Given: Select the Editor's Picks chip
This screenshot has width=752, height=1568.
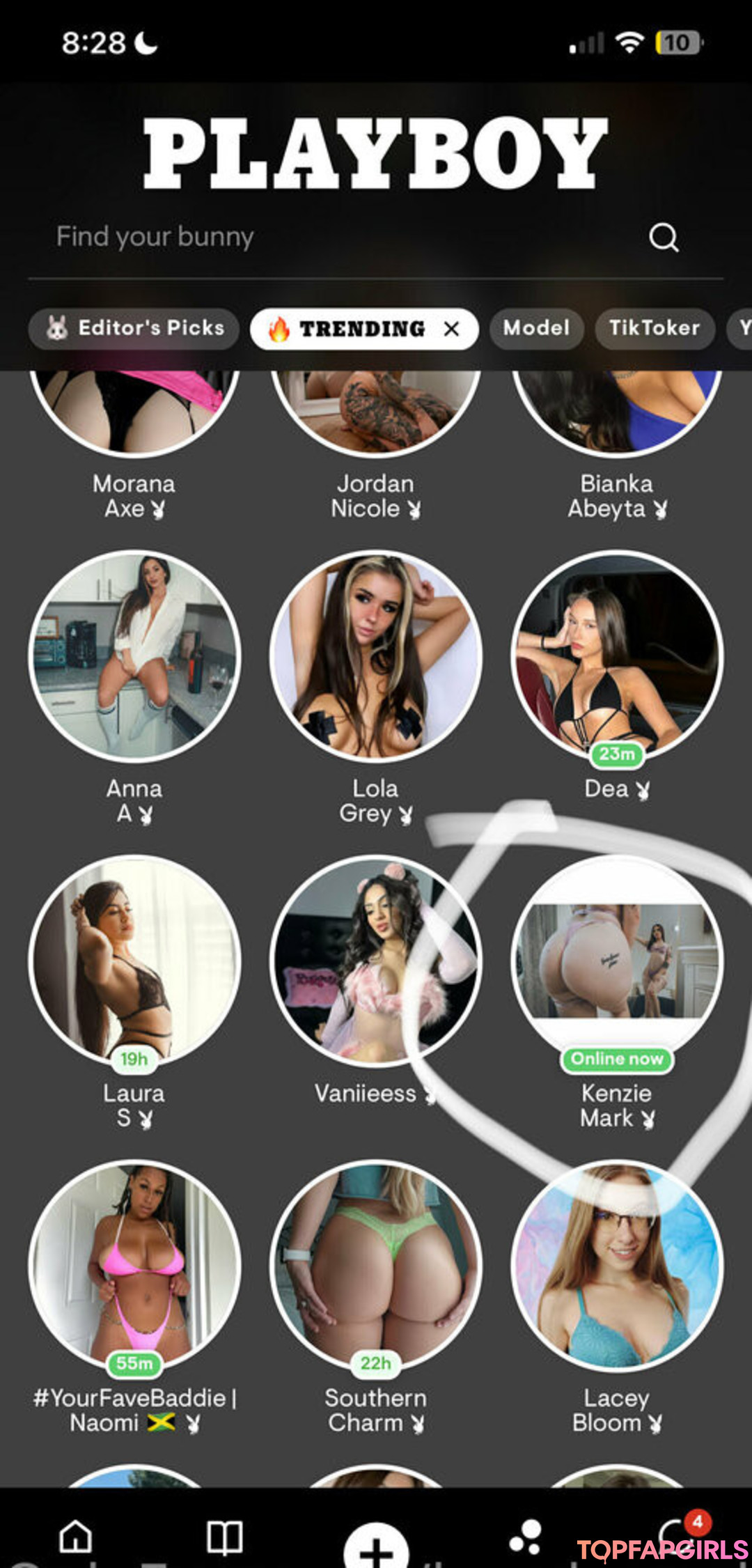Looking at the screenshot, I should (134, 328).
